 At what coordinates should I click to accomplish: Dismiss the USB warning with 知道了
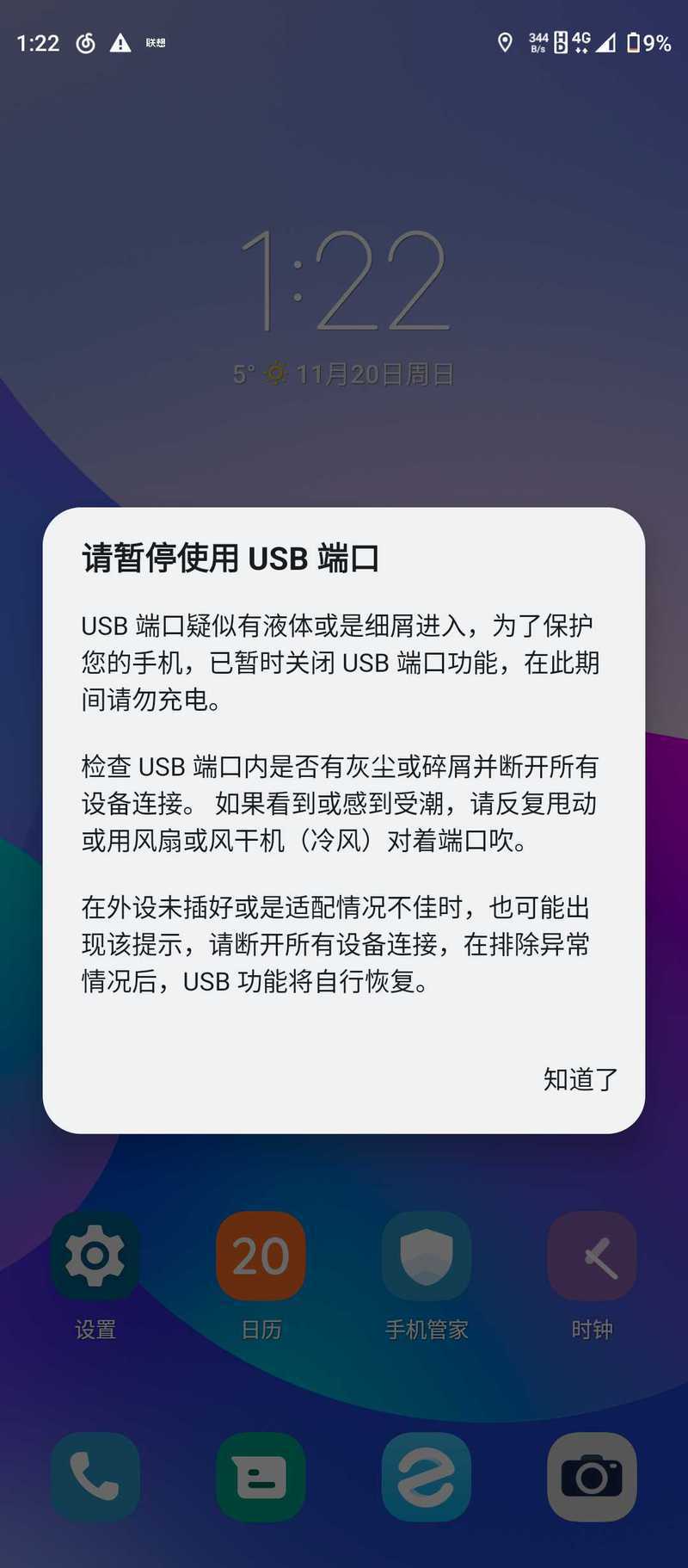pyautogui.click(x=580, y=1078)
